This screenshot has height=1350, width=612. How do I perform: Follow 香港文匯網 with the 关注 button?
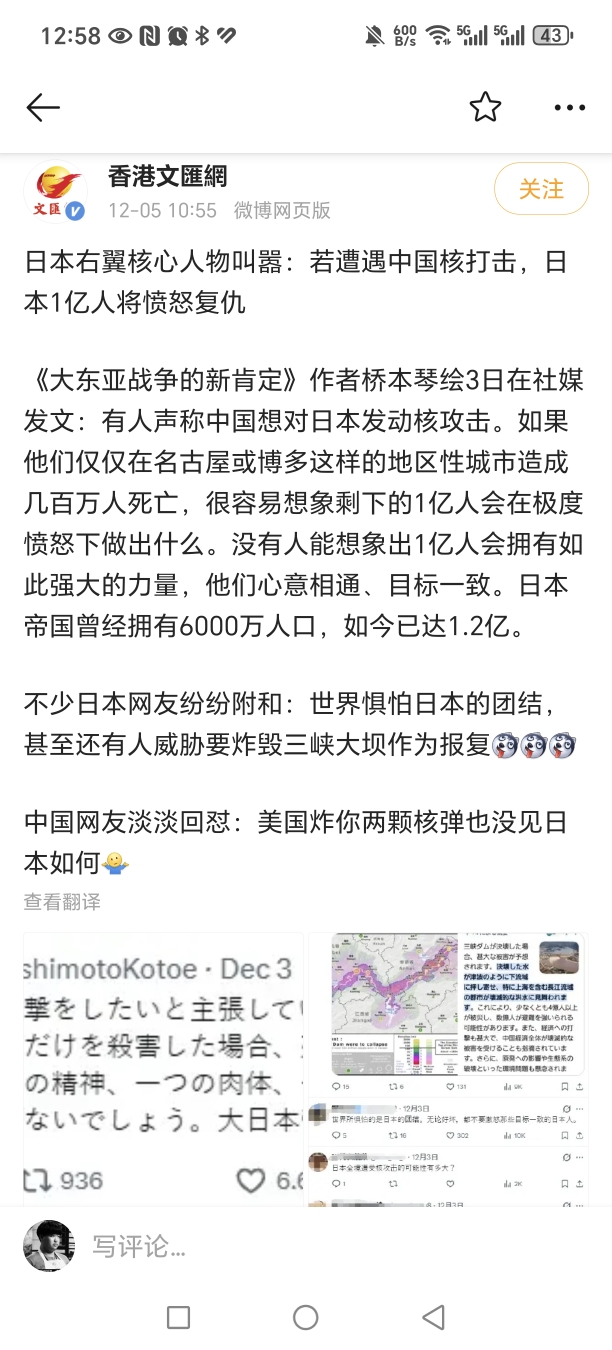tap(541, 189)
